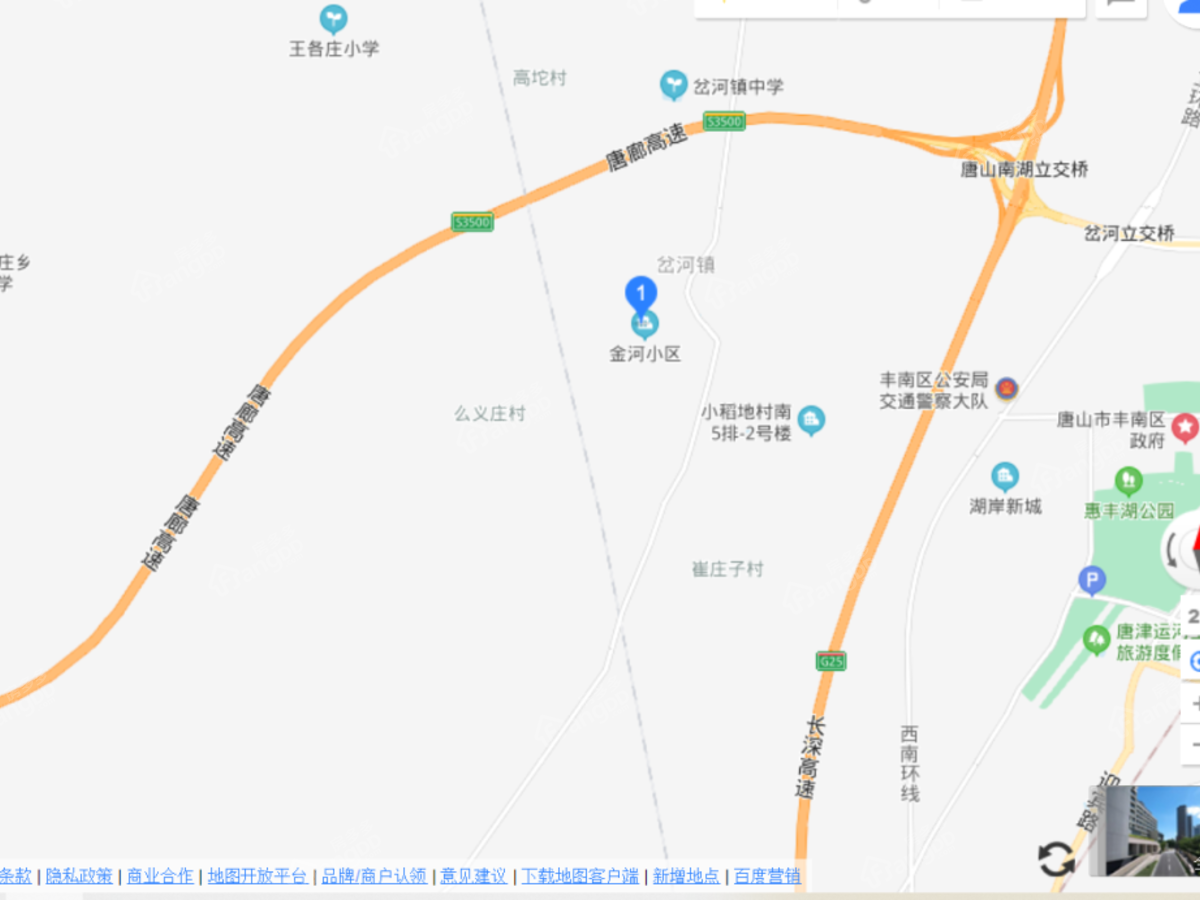Open 百度营销 link
1200x900 pixels.
(767, 876)
